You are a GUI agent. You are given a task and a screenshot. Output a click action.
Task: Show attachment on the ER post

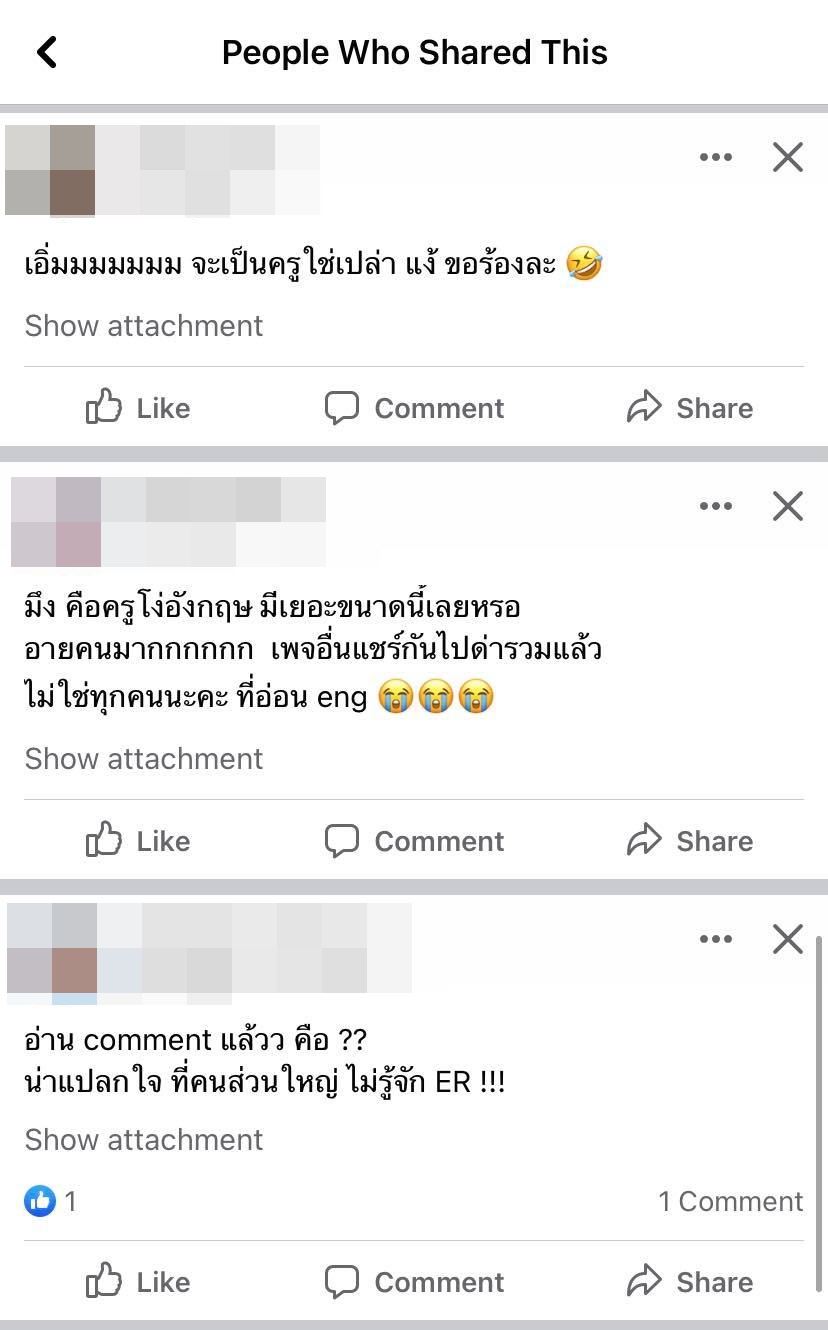coord(143,1139)
